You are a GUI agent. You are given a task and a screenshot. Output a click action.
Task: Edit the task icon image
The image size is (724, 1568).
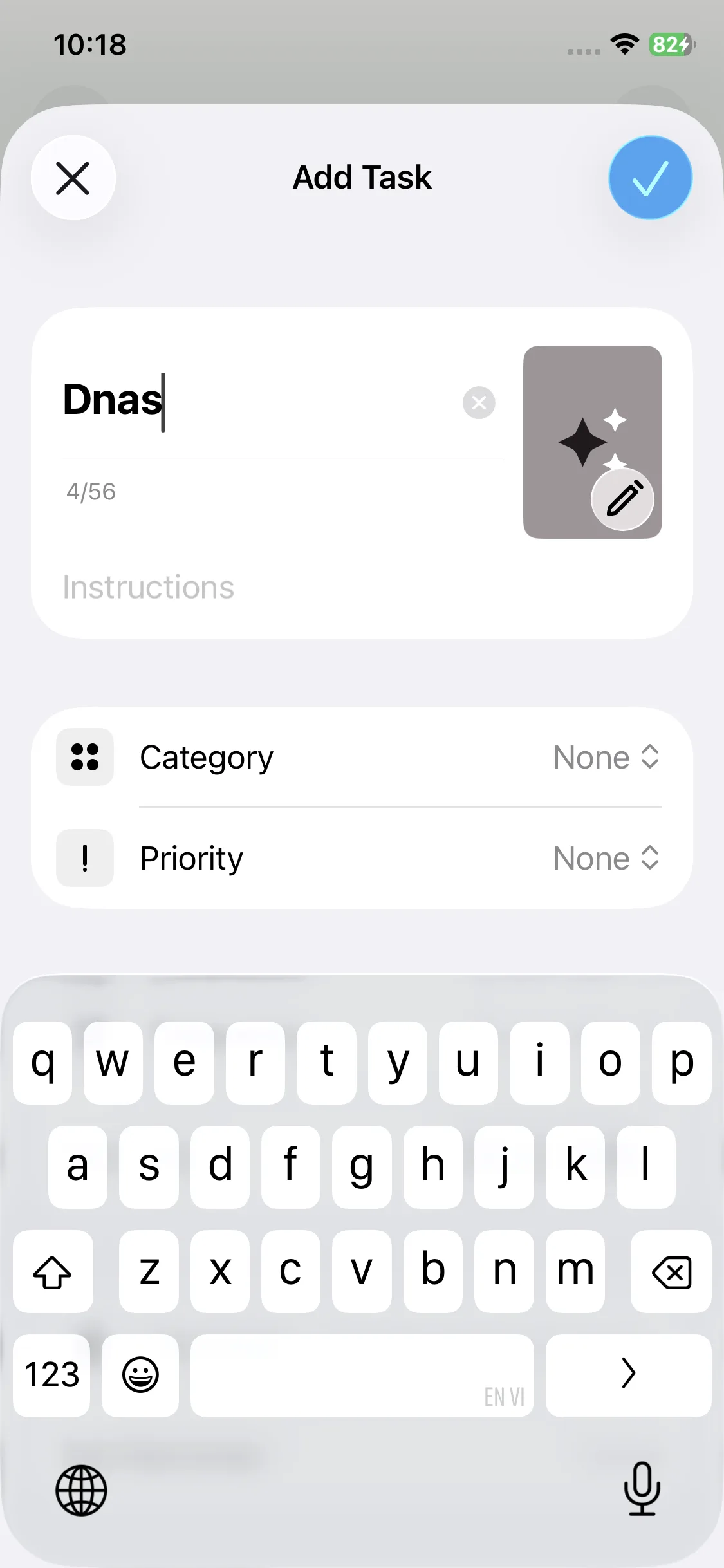[x=622, y=499]
